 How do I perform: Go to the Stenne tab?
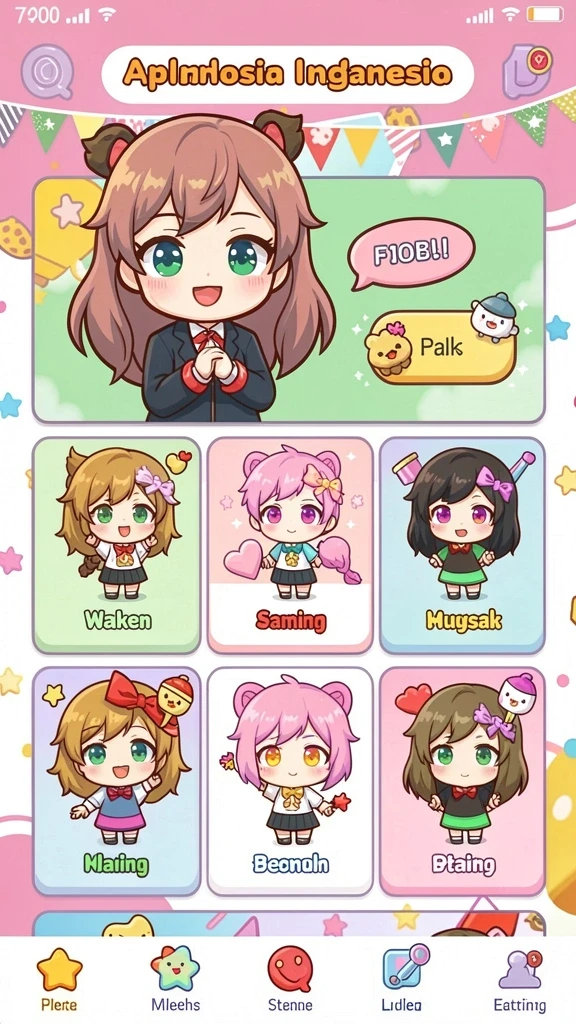pyautogui.click(x=290, y=978)
